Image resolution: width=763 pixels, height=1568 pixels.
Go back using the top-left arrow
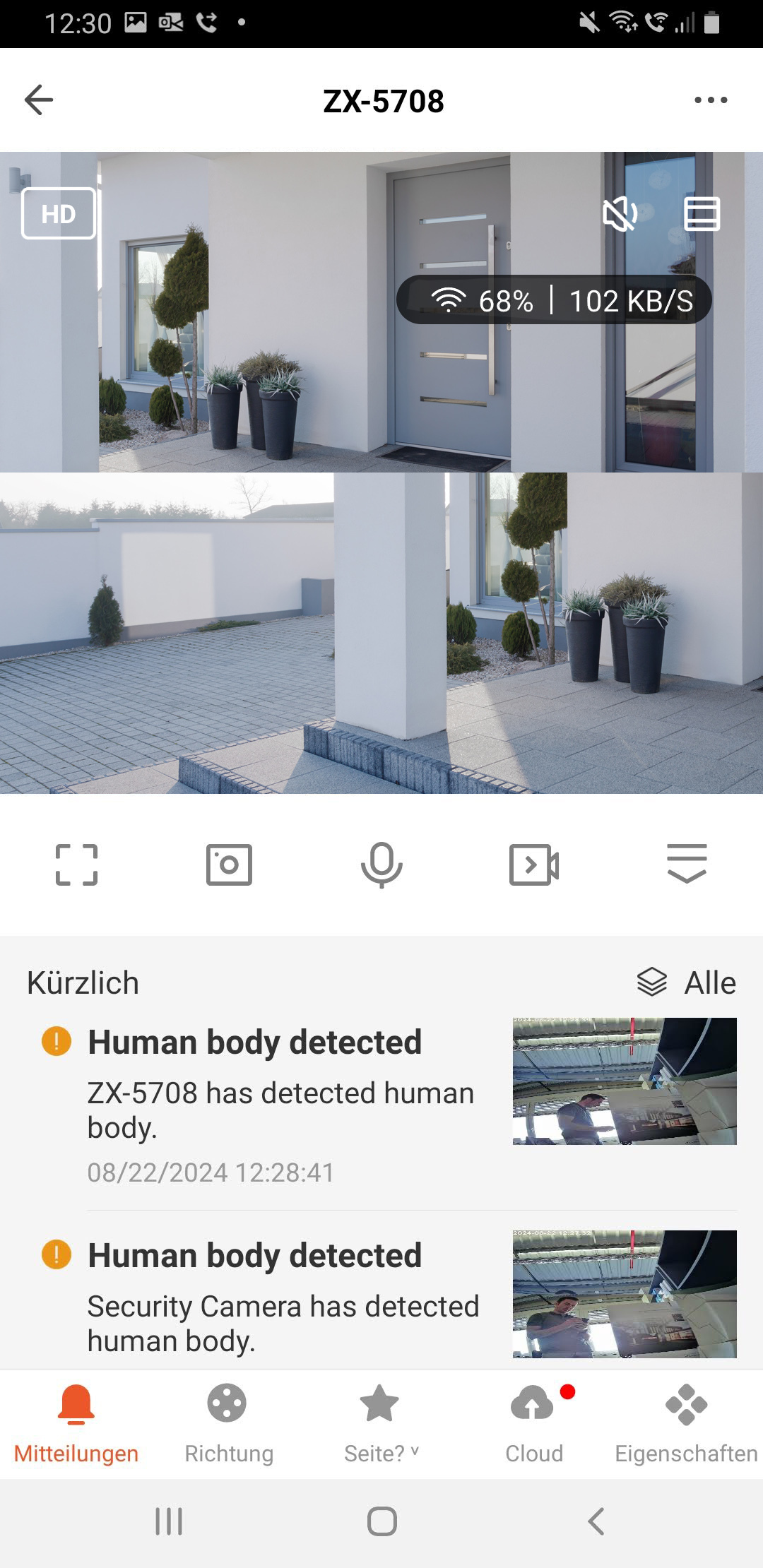click(39, 100)
